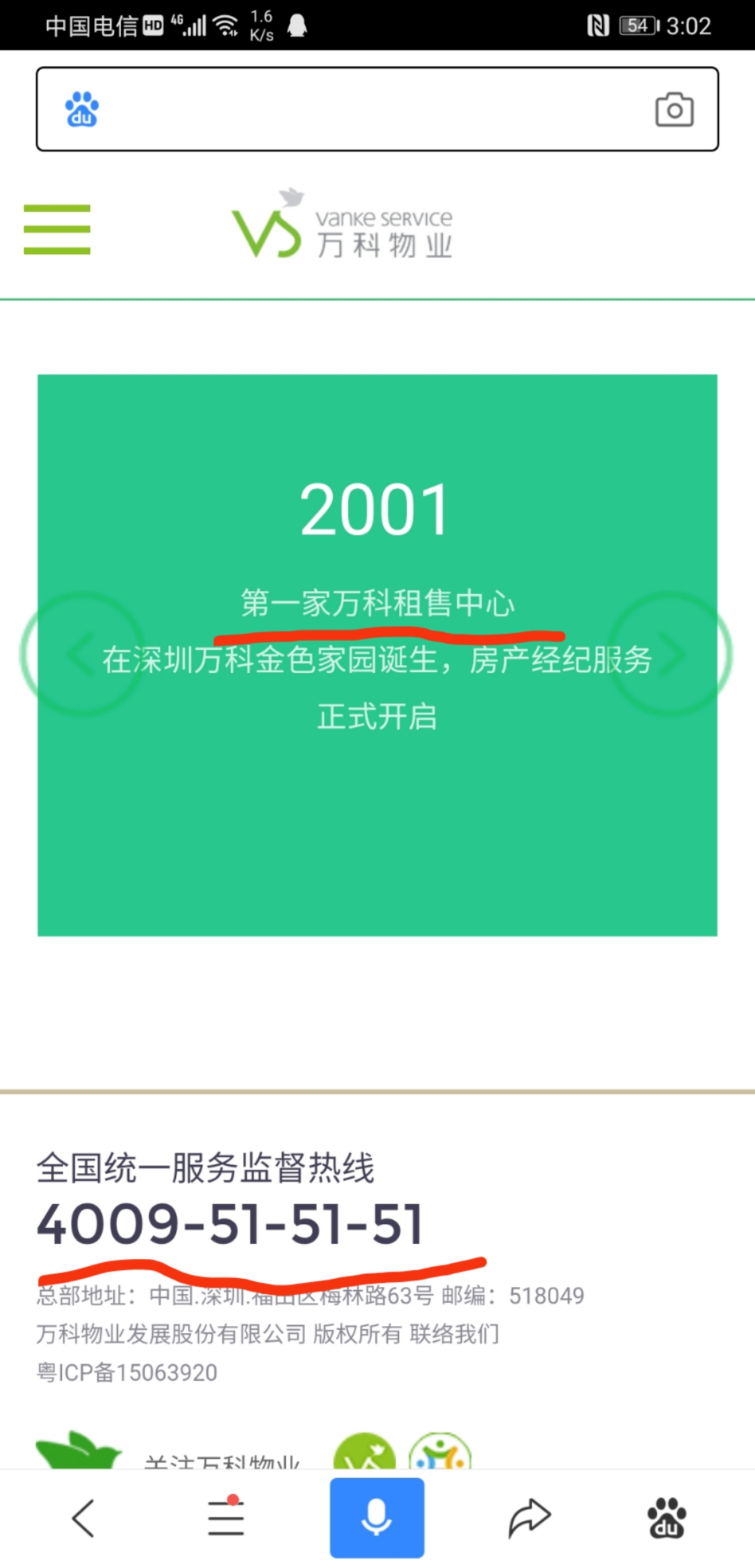The width and height of the screenshot is (755, 1568).
Task: Start voice search with the microphone
Action: pyautogui.click(x=377, y=1518)
